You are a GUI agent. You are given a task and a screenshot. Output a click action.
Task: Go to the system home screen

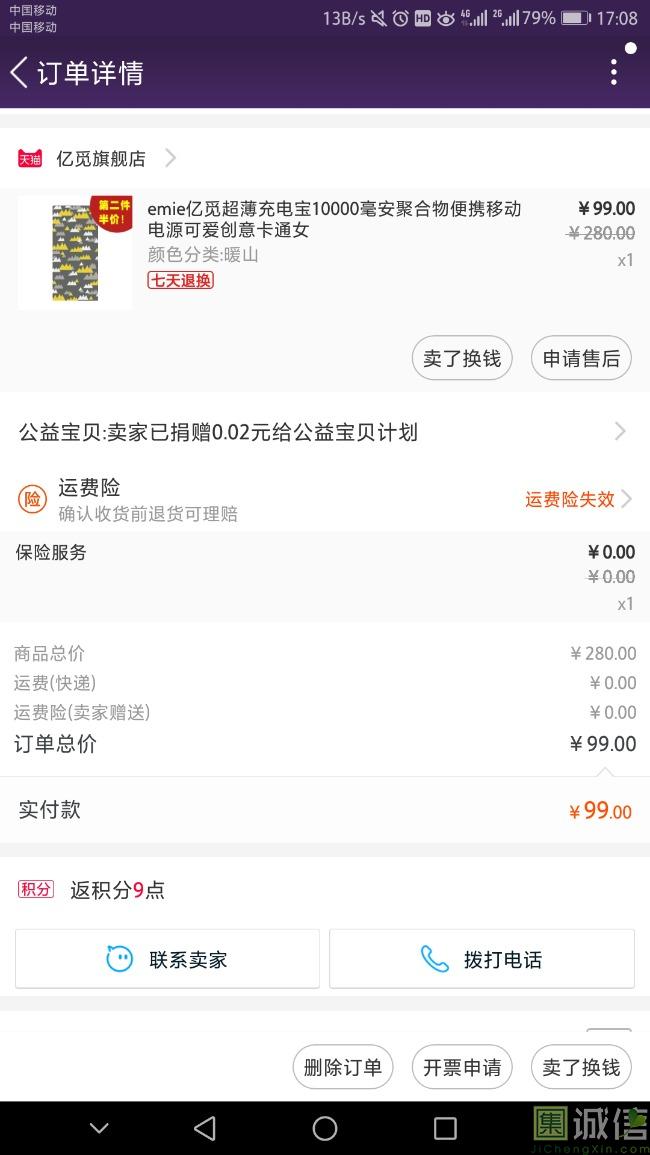pos(325,1129)
